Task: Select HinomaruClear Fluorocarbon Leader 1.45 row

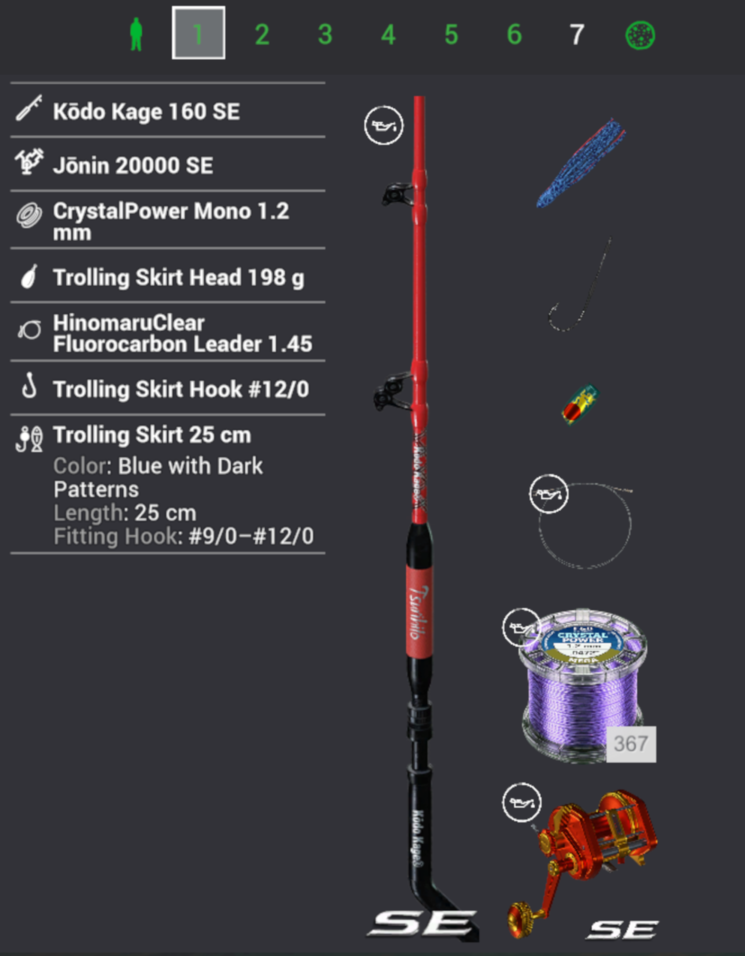Action: tap(168, 333)
